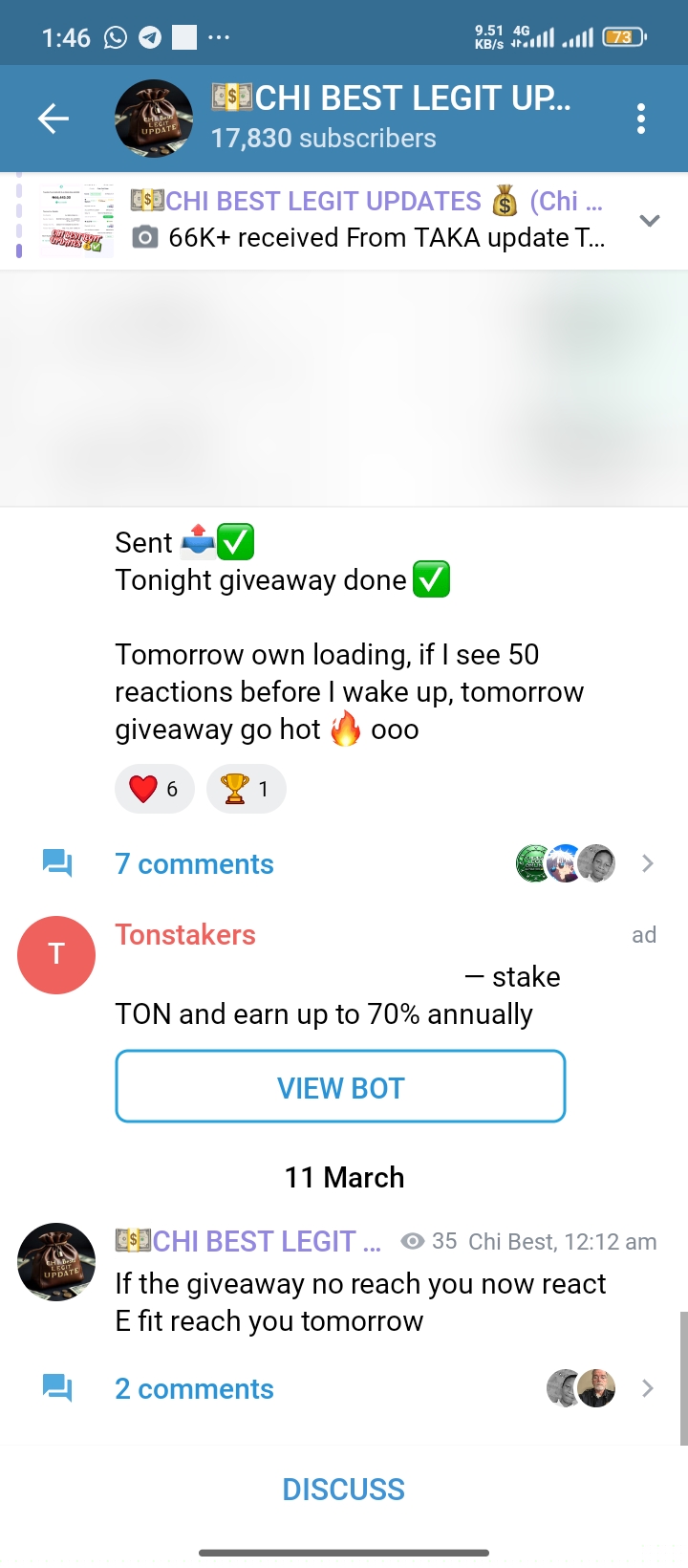Open CHI BEST LEGIT UP channel info

[390, 117]
